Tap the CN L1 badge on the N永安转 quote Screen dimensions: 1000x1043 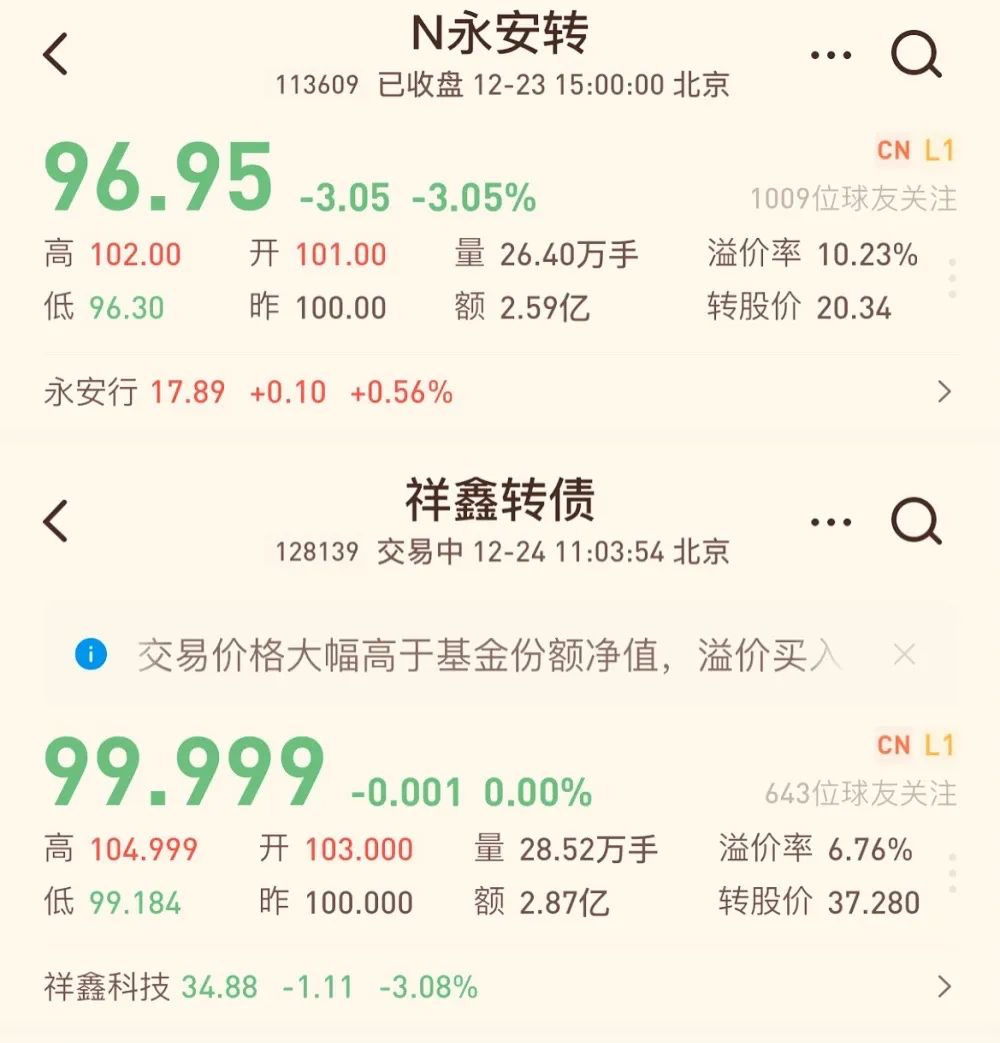(913, 150)
